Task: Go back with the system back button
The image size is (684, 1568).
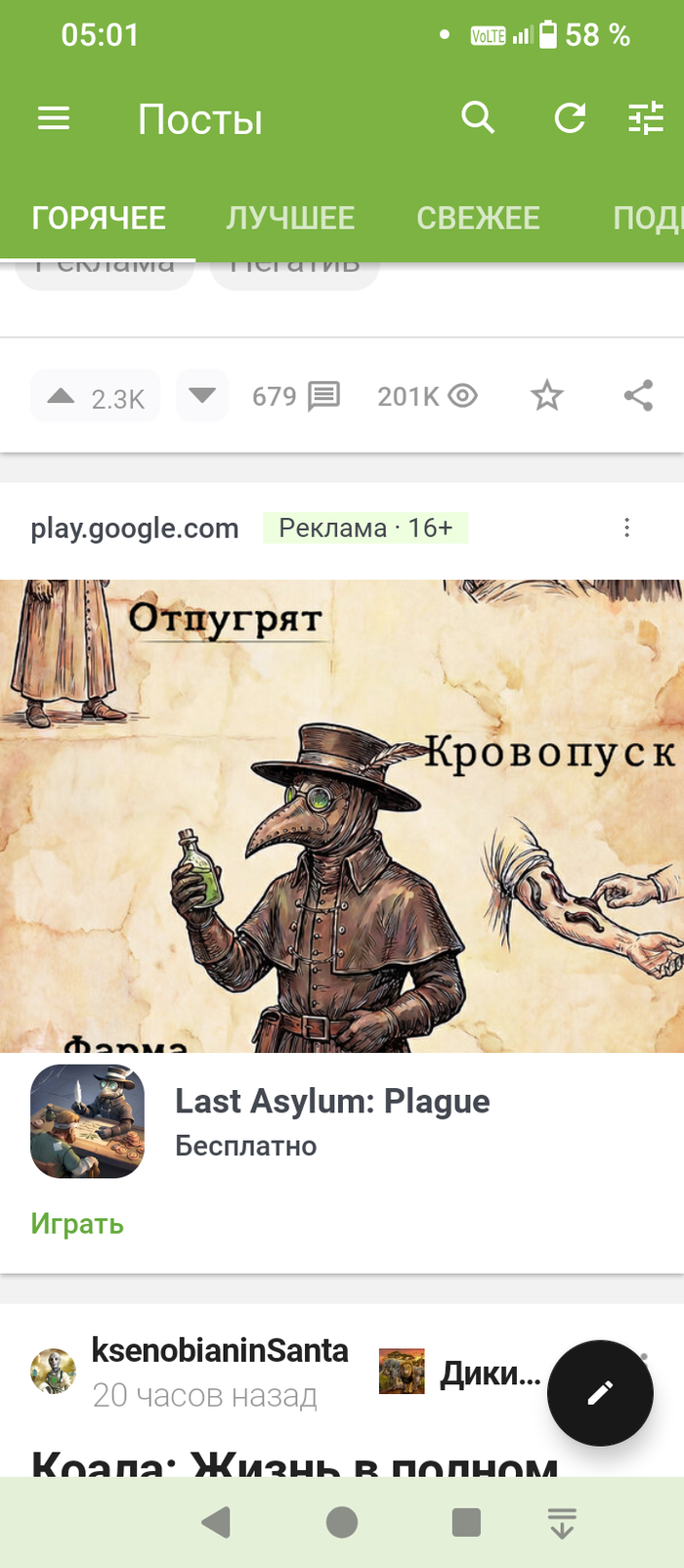Action: pos(216,1522)
